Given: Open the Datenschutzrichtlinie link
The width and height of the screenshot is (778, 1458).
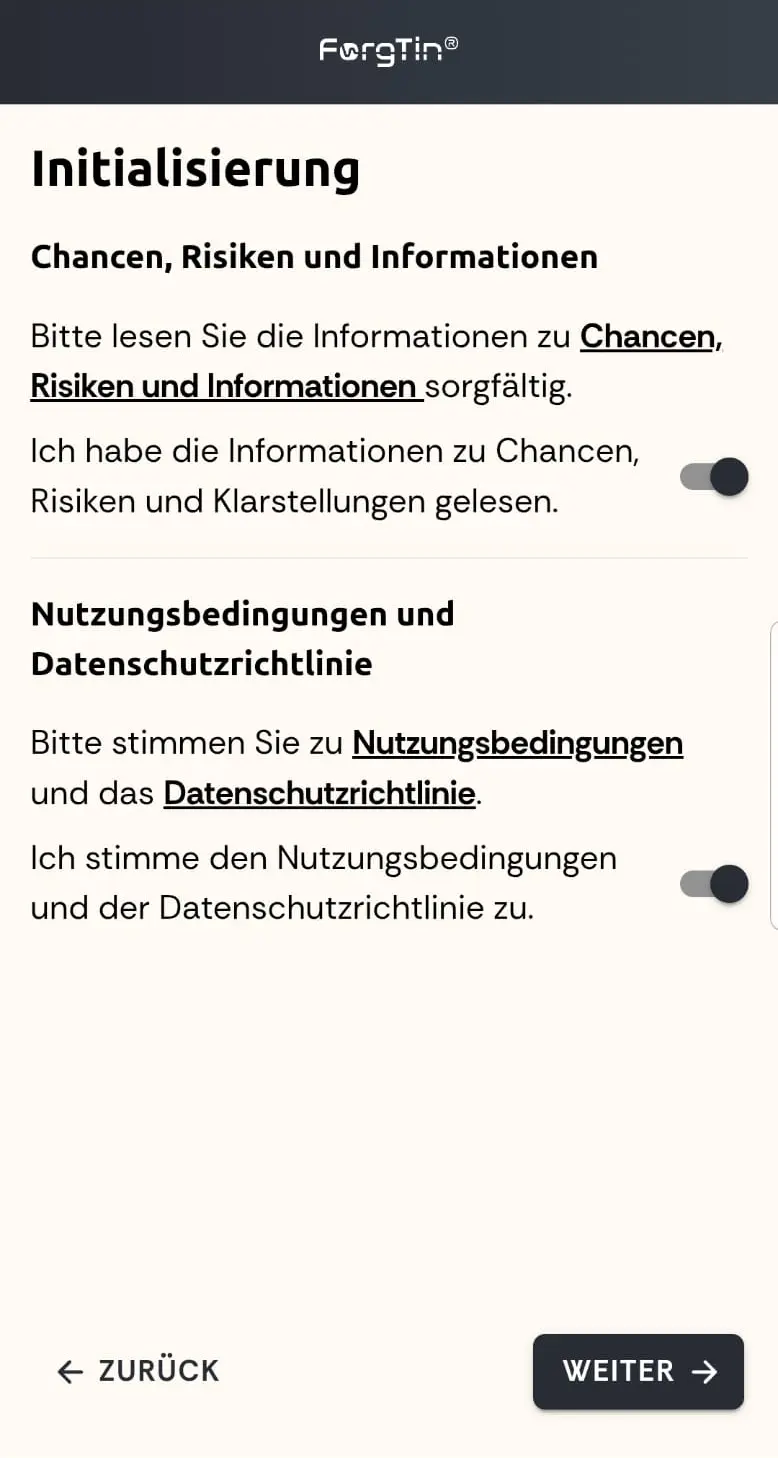Looking at the screenshot, I should (319, 793).
